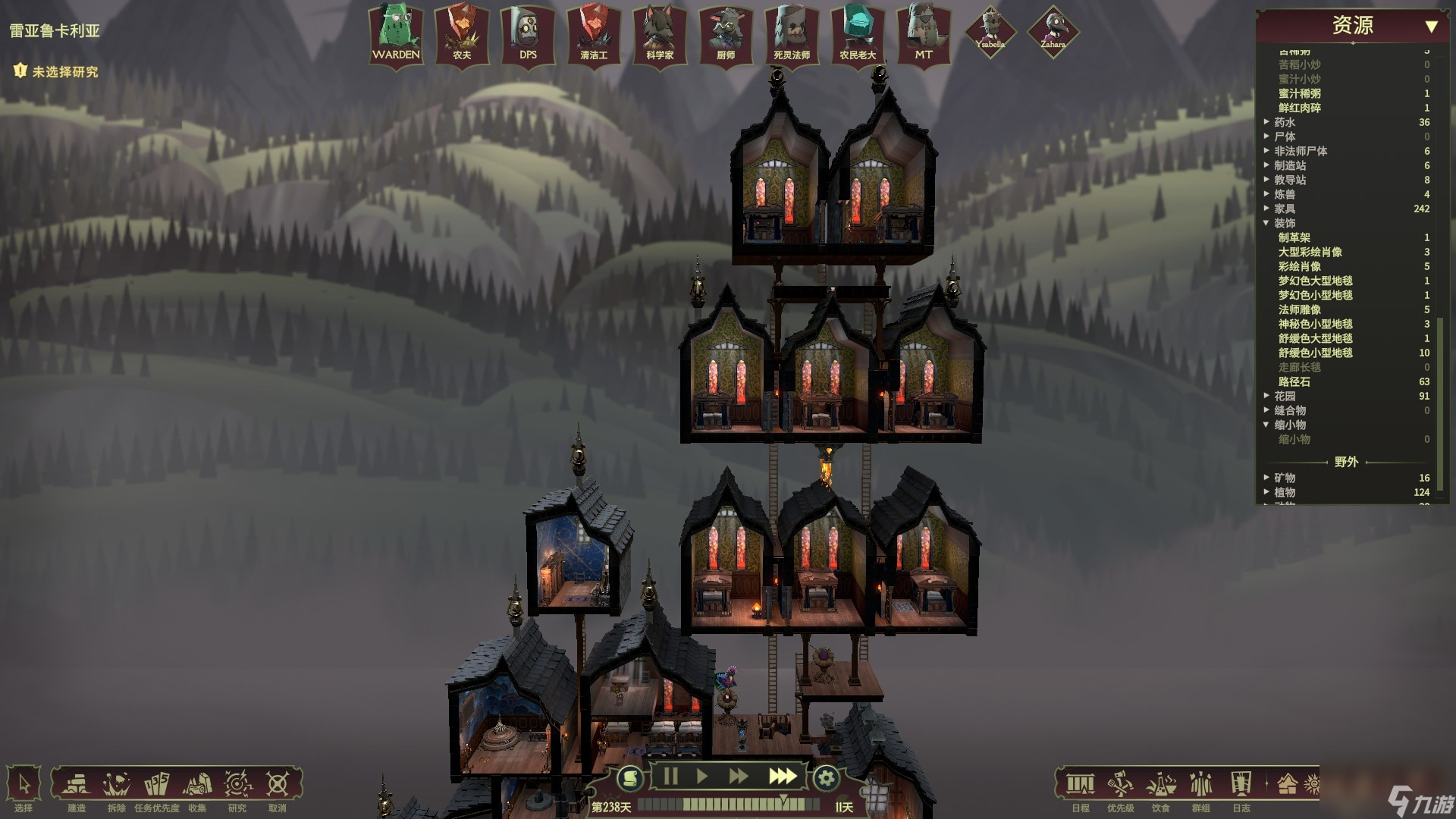This screenshot has height=819, width=1456.
Task: Expand the 药水 resource category
Action: (1266, 122)
